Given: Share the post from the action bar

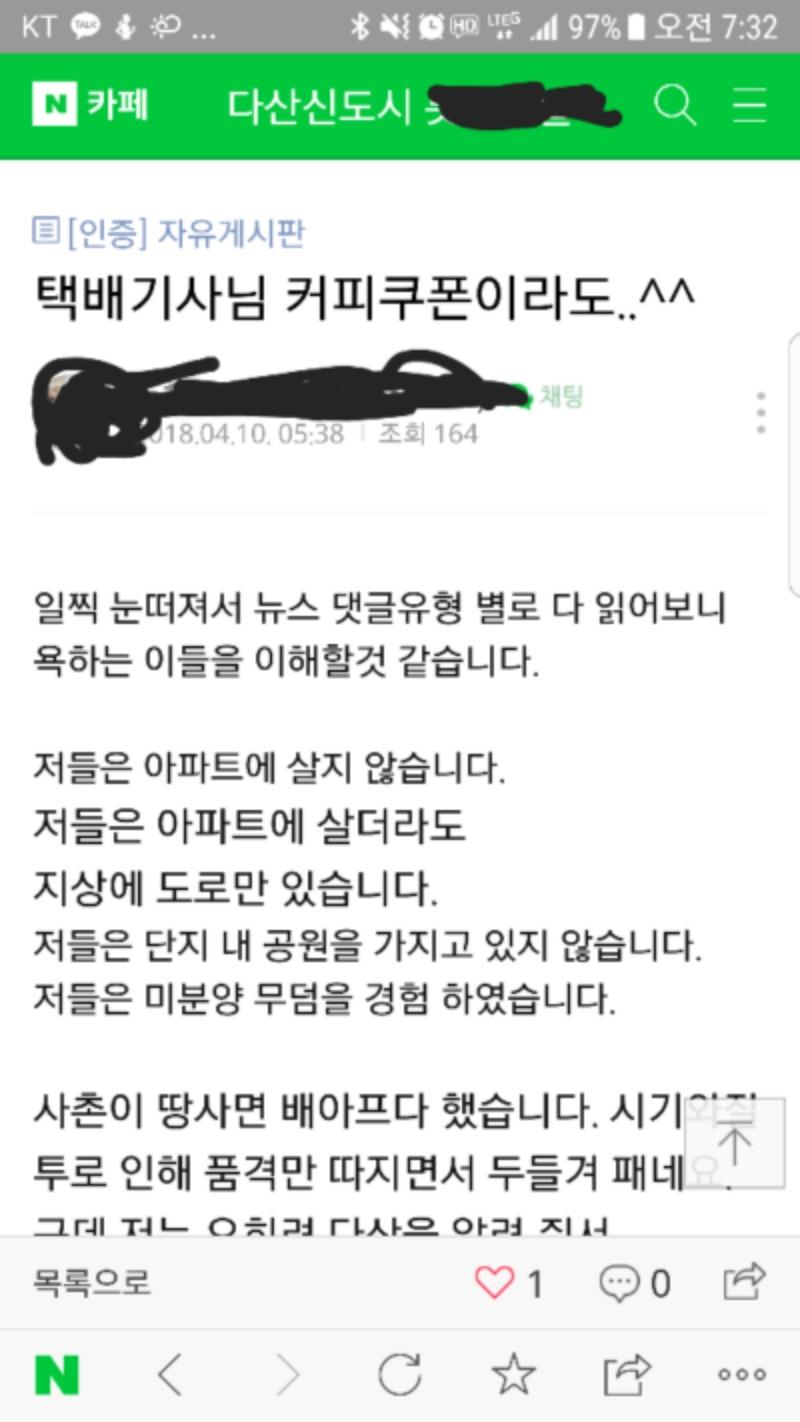Looking at the screenshot, I should click(744, 1282).
